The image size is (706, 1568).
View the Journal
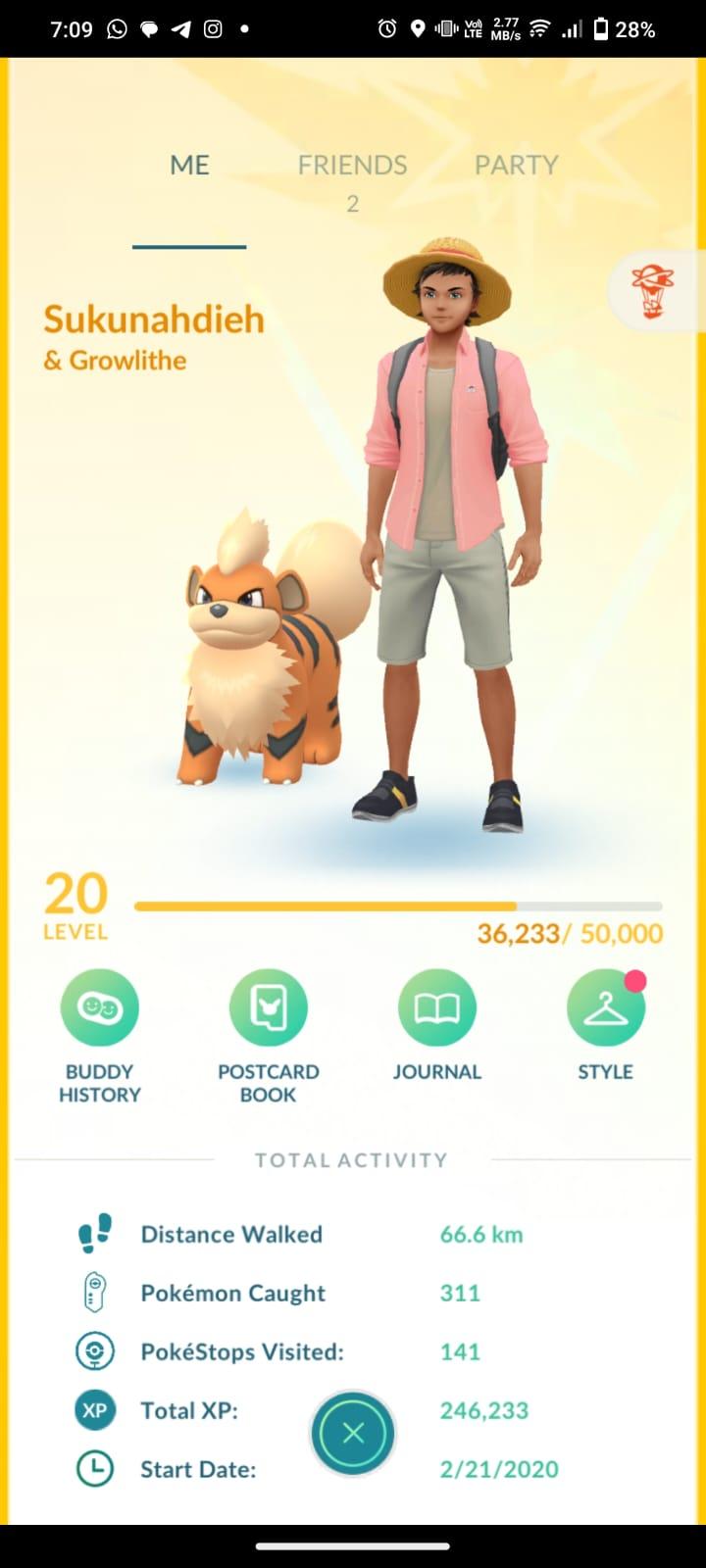click(436, 1007)
